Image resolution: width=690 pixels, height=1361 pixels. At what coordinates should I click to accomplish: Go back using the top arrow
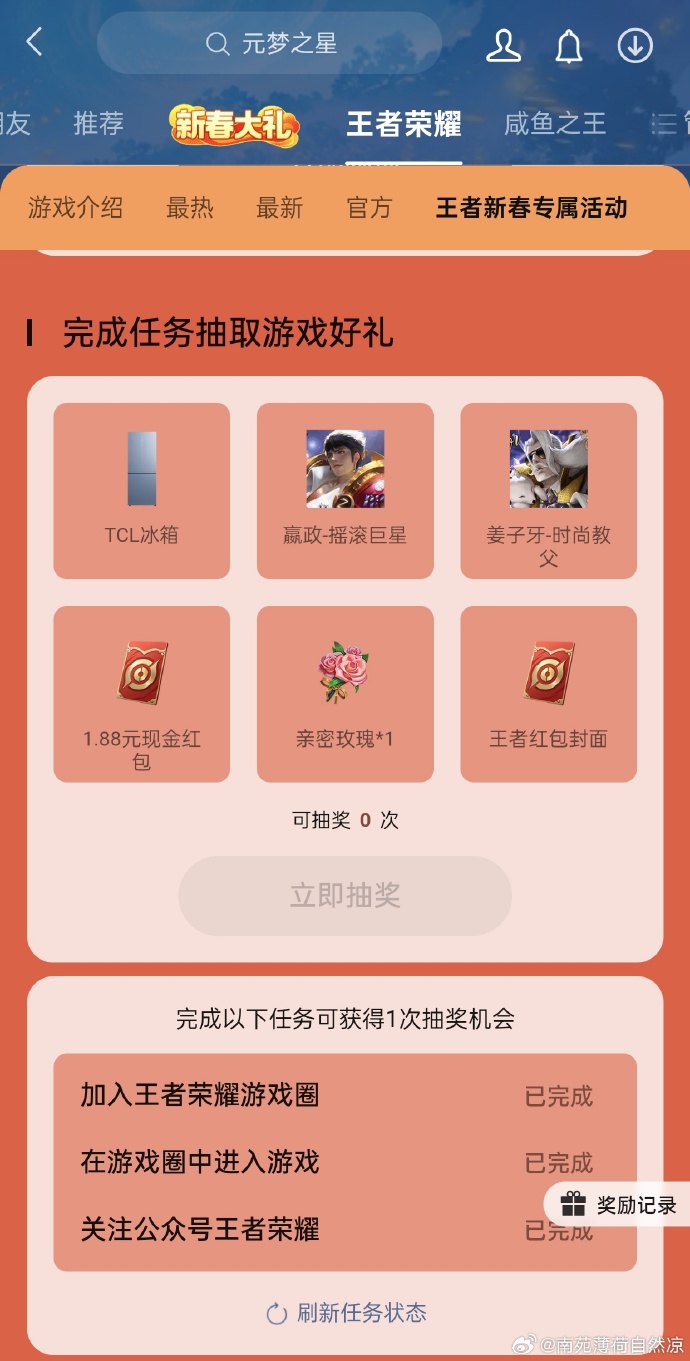35,43
